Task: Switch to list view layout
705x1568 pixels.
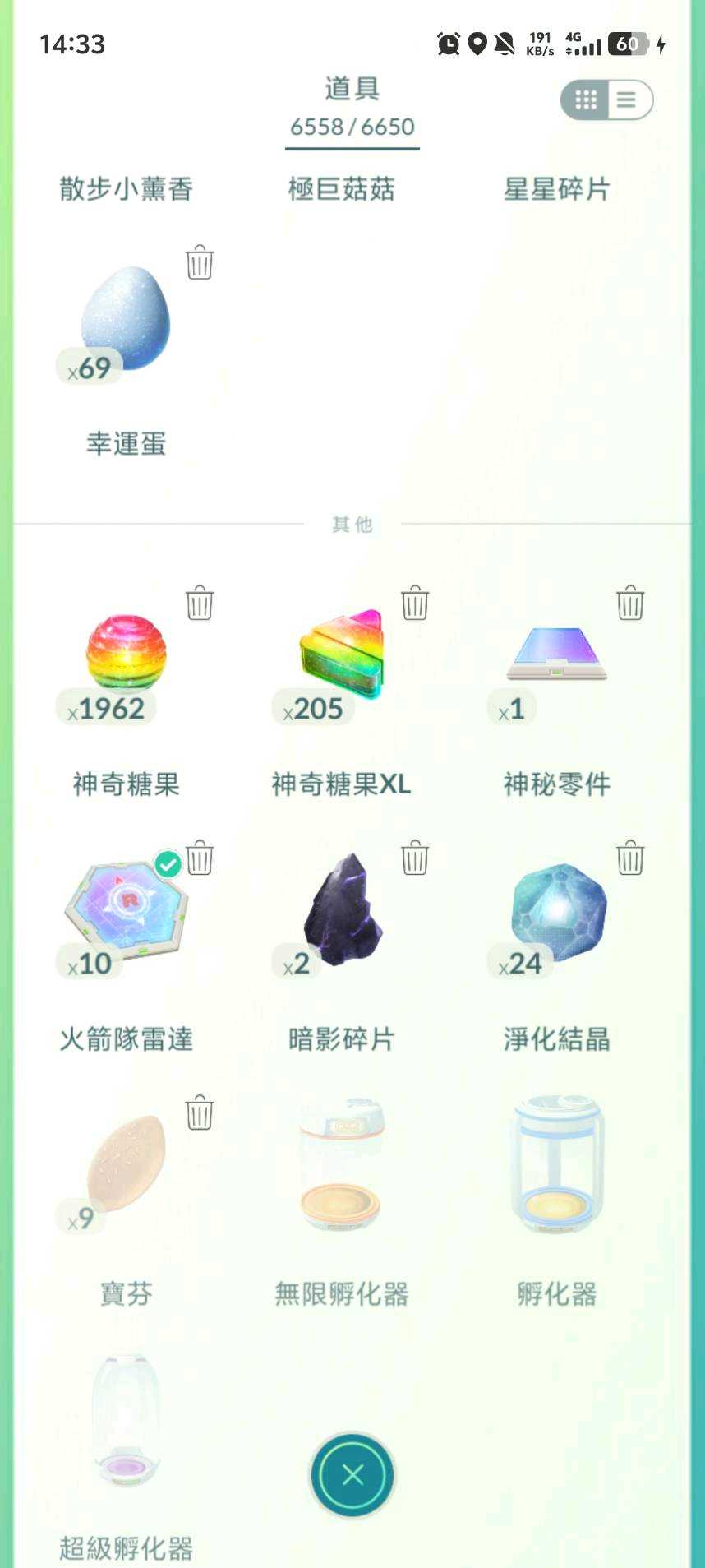Action: point(628,100)
